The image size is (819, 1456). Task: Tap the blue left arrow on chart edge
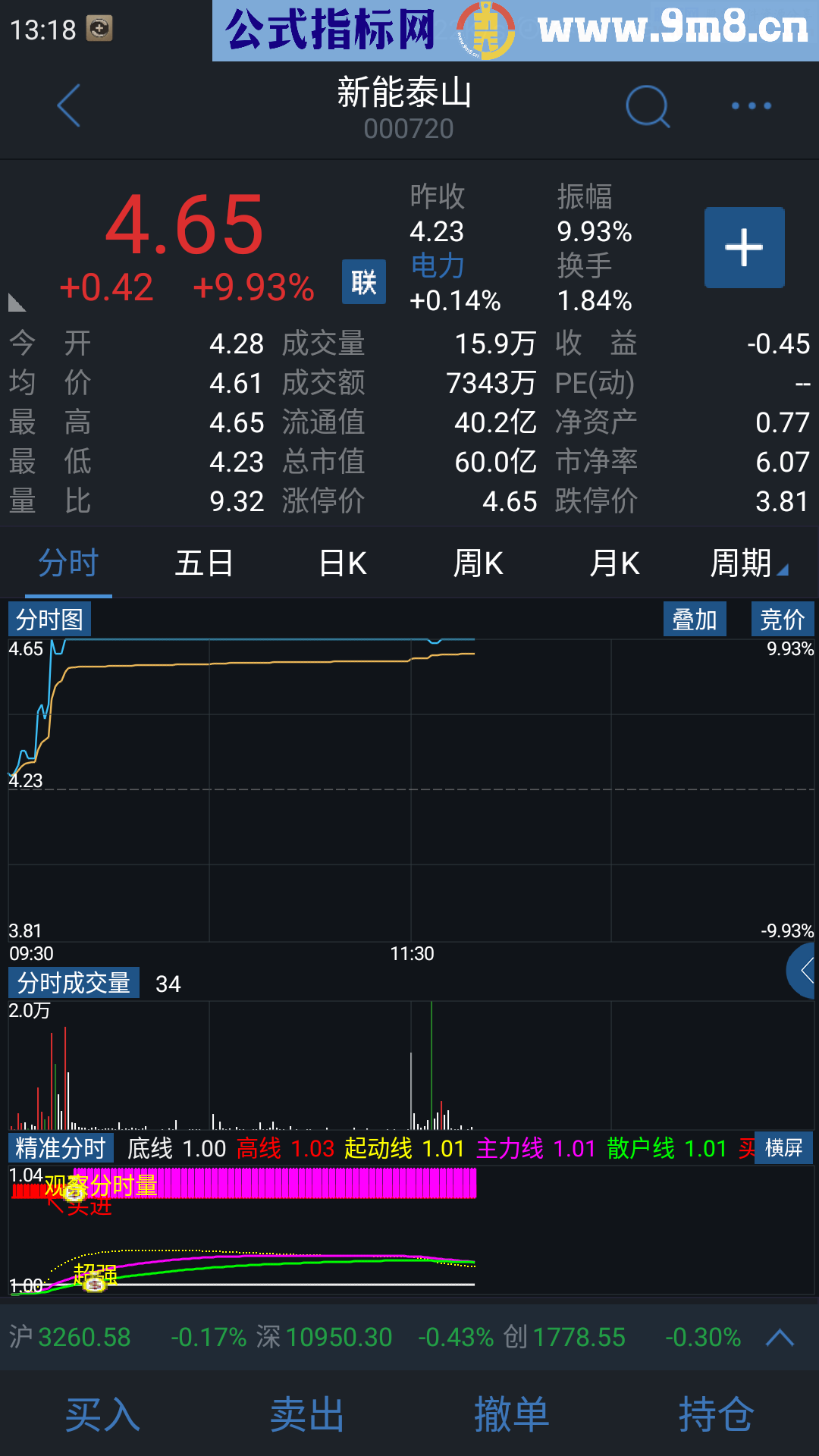pyautogui.click(x=805, y=971)
